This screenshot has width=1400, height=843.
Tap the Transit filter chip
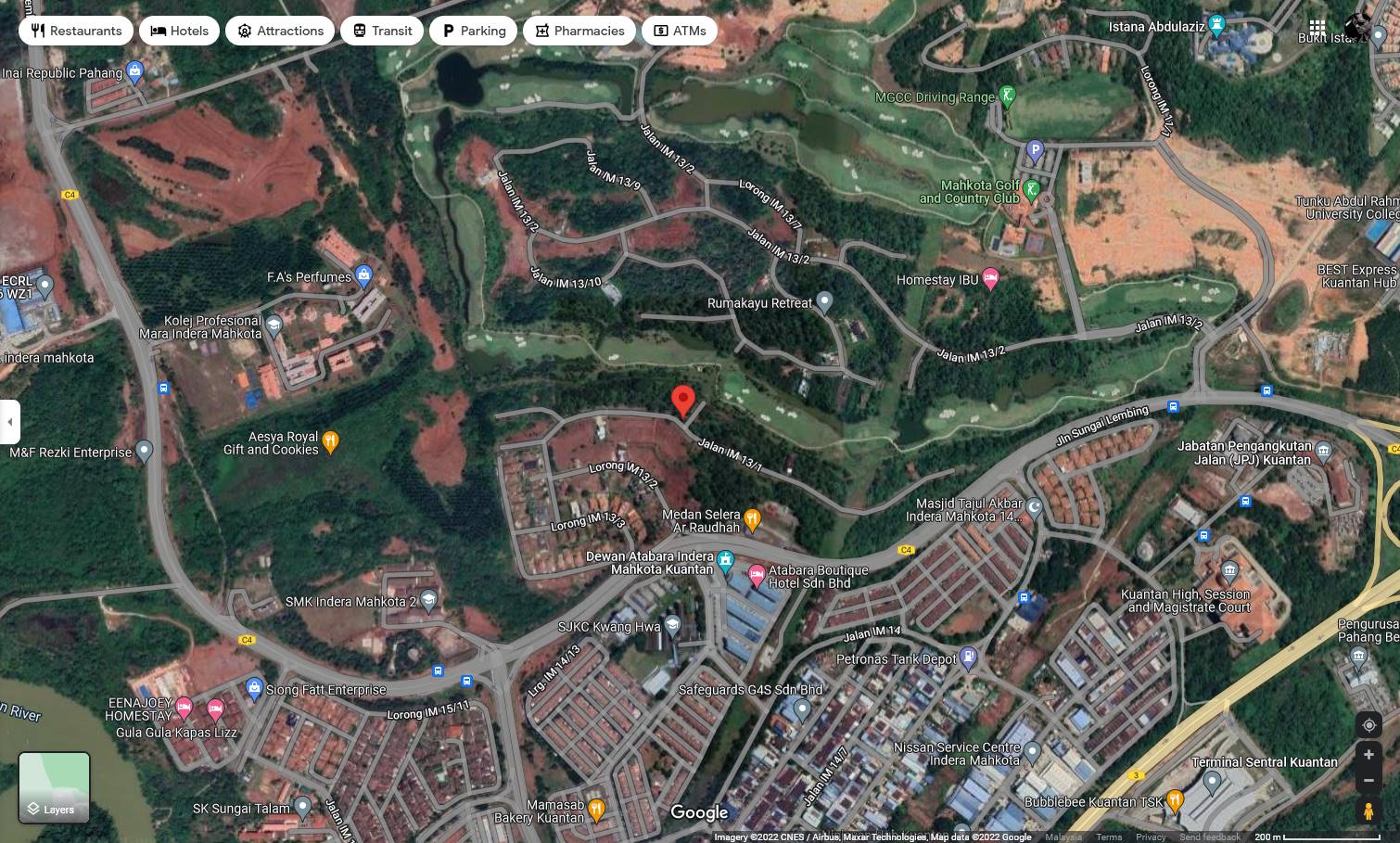pos(382,31)
